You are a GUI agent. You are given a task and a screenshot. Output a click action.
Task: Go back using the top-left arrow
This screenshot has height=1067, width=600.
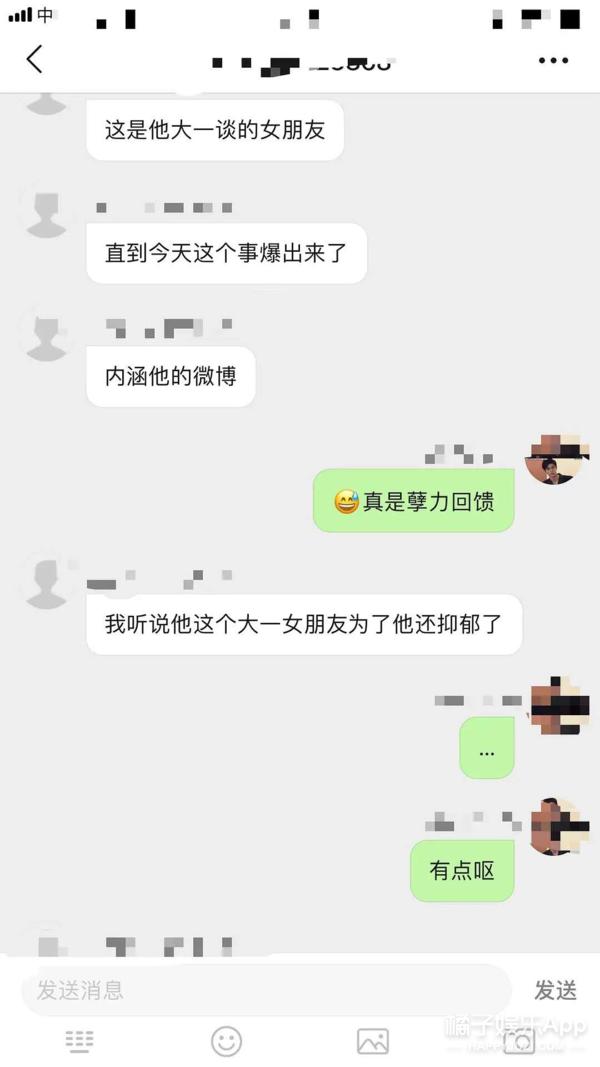(x=35, y=59)
